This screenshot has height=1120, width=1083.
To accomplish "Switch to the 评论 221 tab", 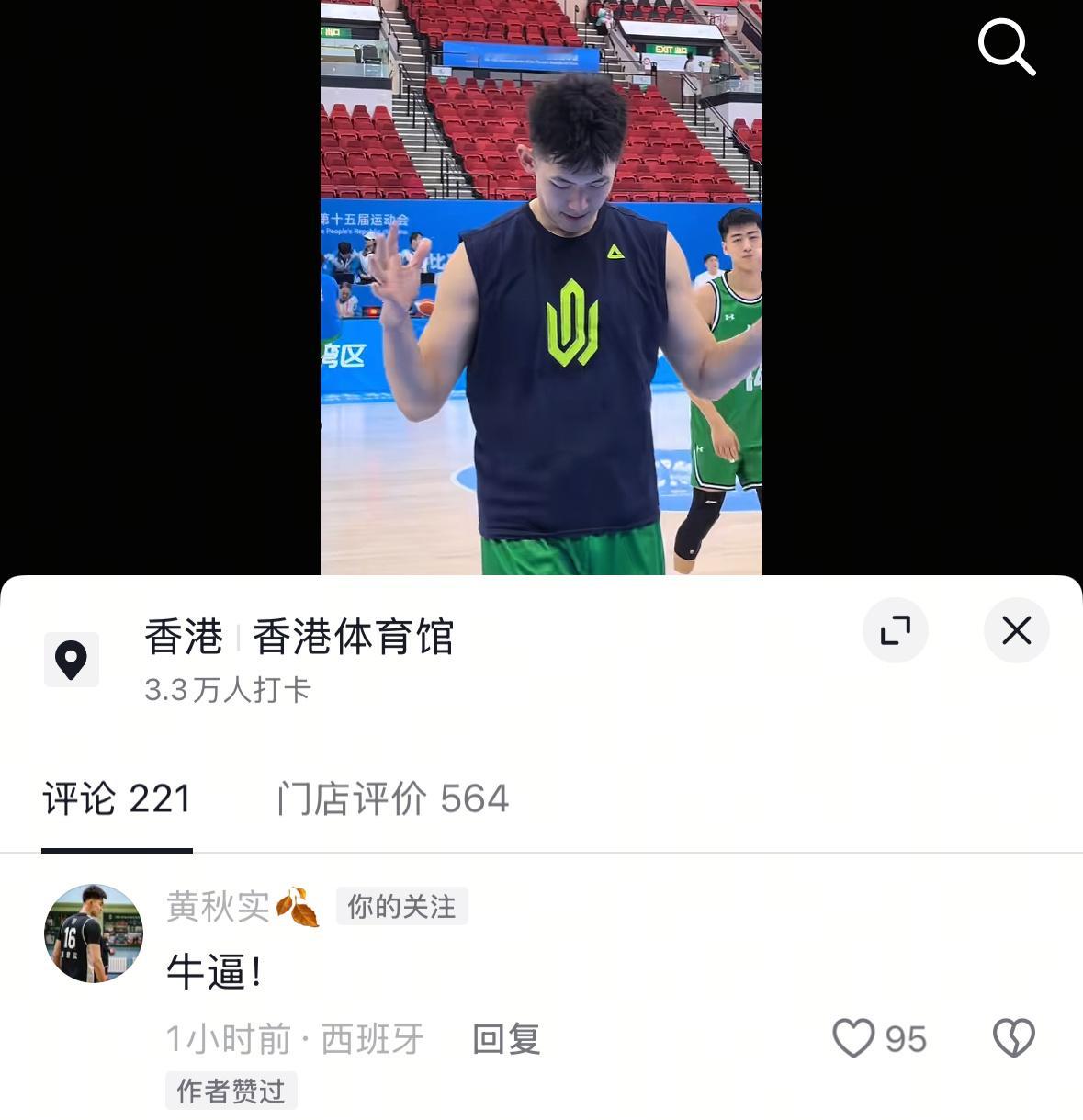I will (x=116, y=798).
